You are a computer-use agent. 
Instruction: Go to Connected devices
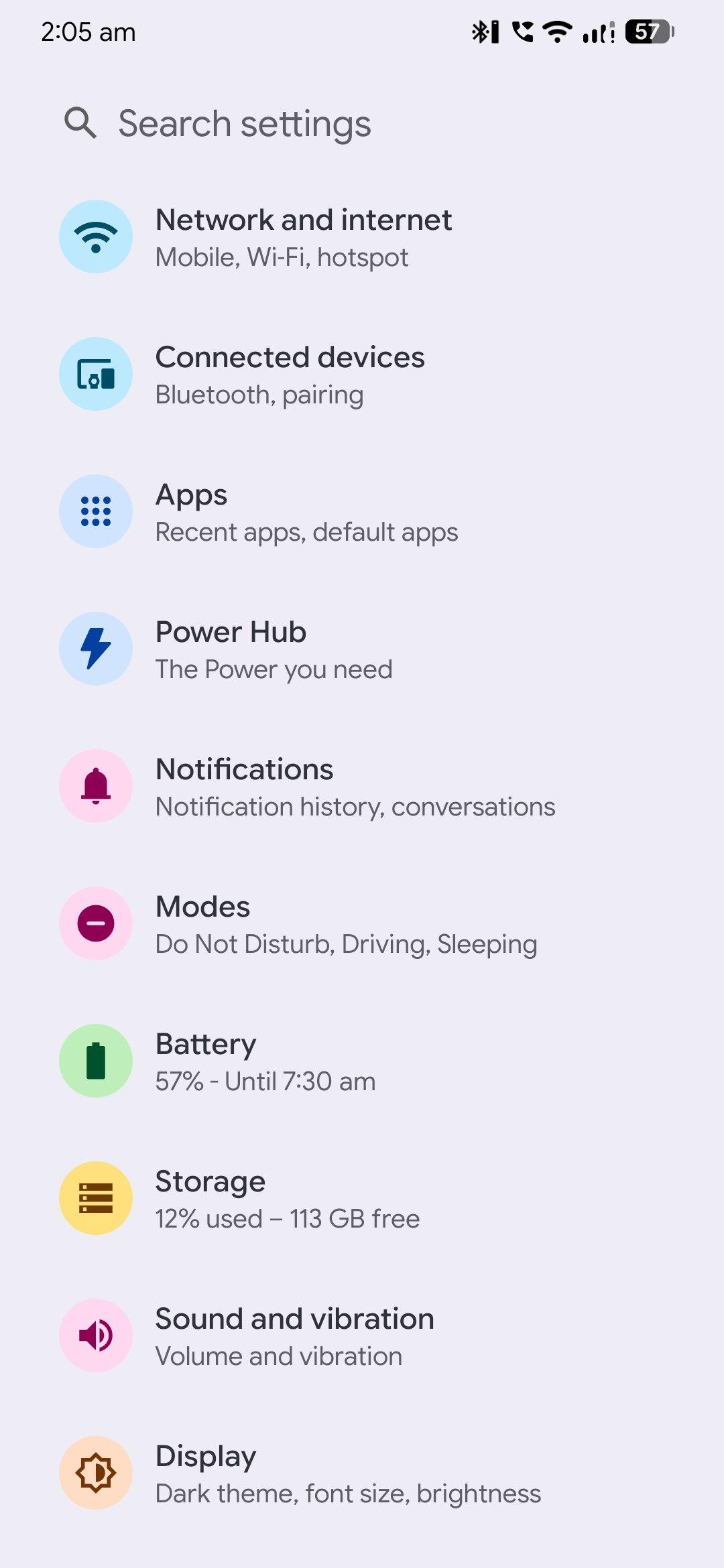tap(290, 375)
